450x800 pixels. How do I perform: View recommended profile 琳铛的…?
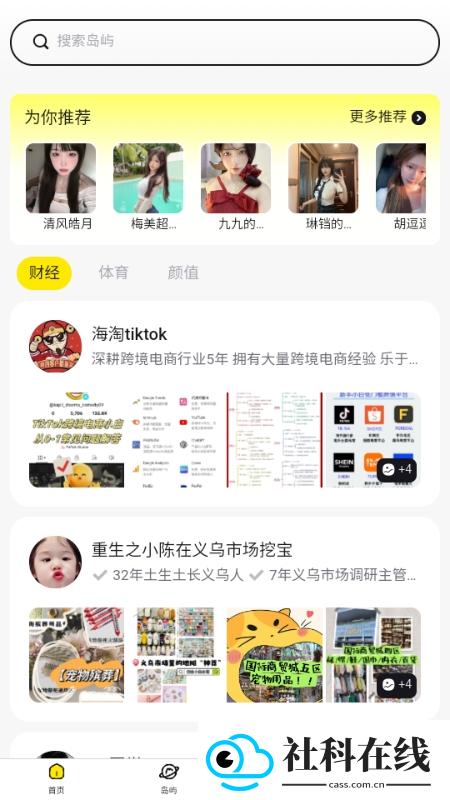pos(323,186)
